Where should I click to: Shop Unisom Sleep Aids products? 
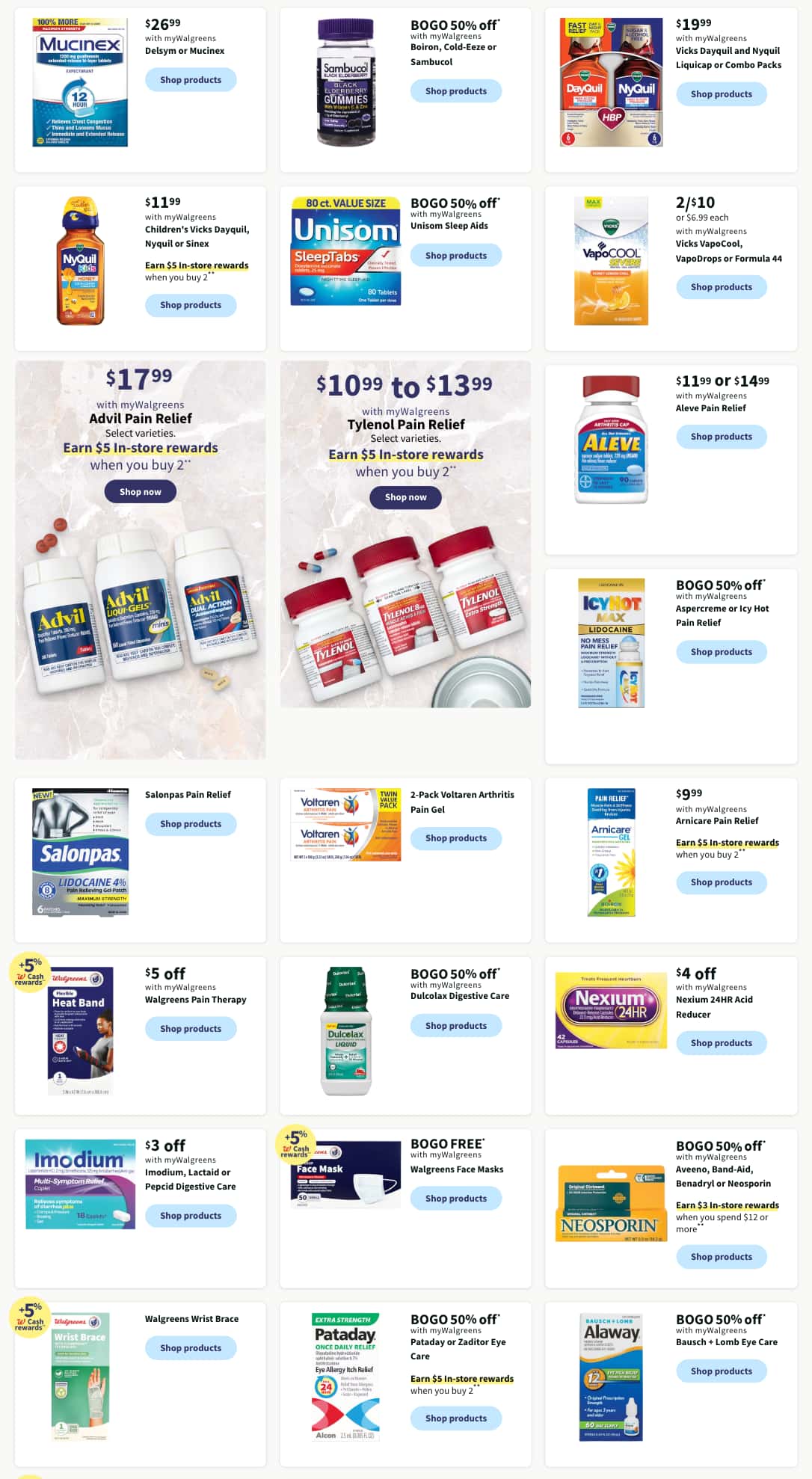click(456, 256)
